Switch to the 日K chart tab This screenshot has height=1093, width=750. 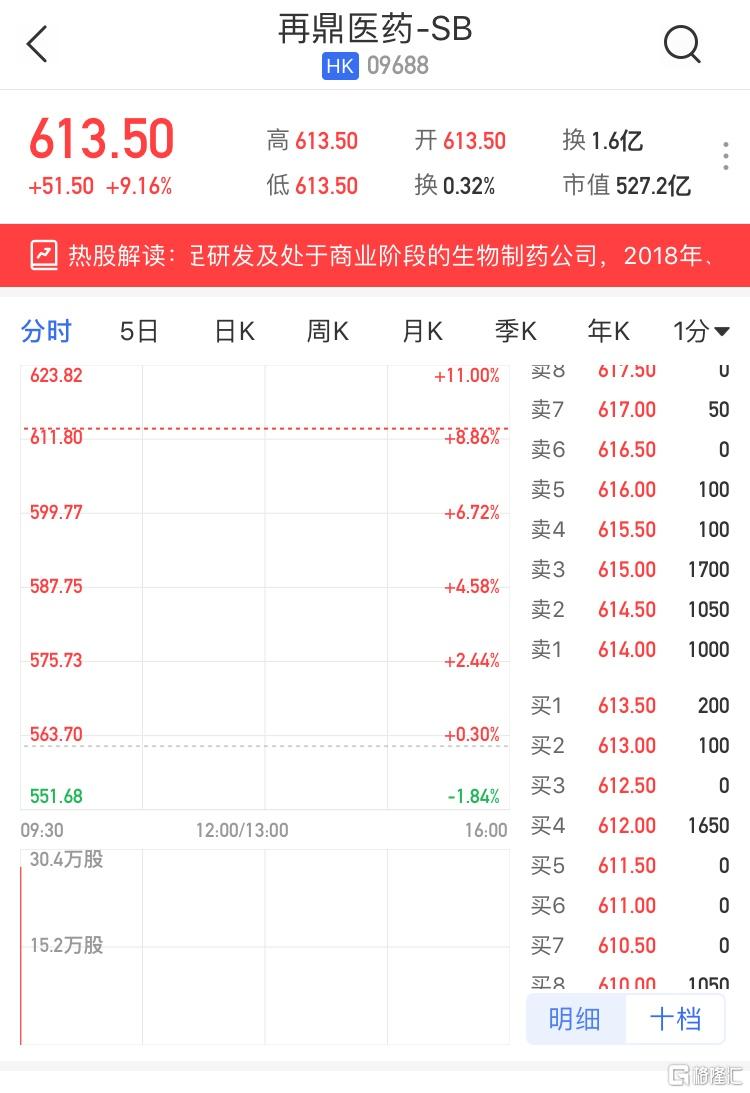point(234,331)
